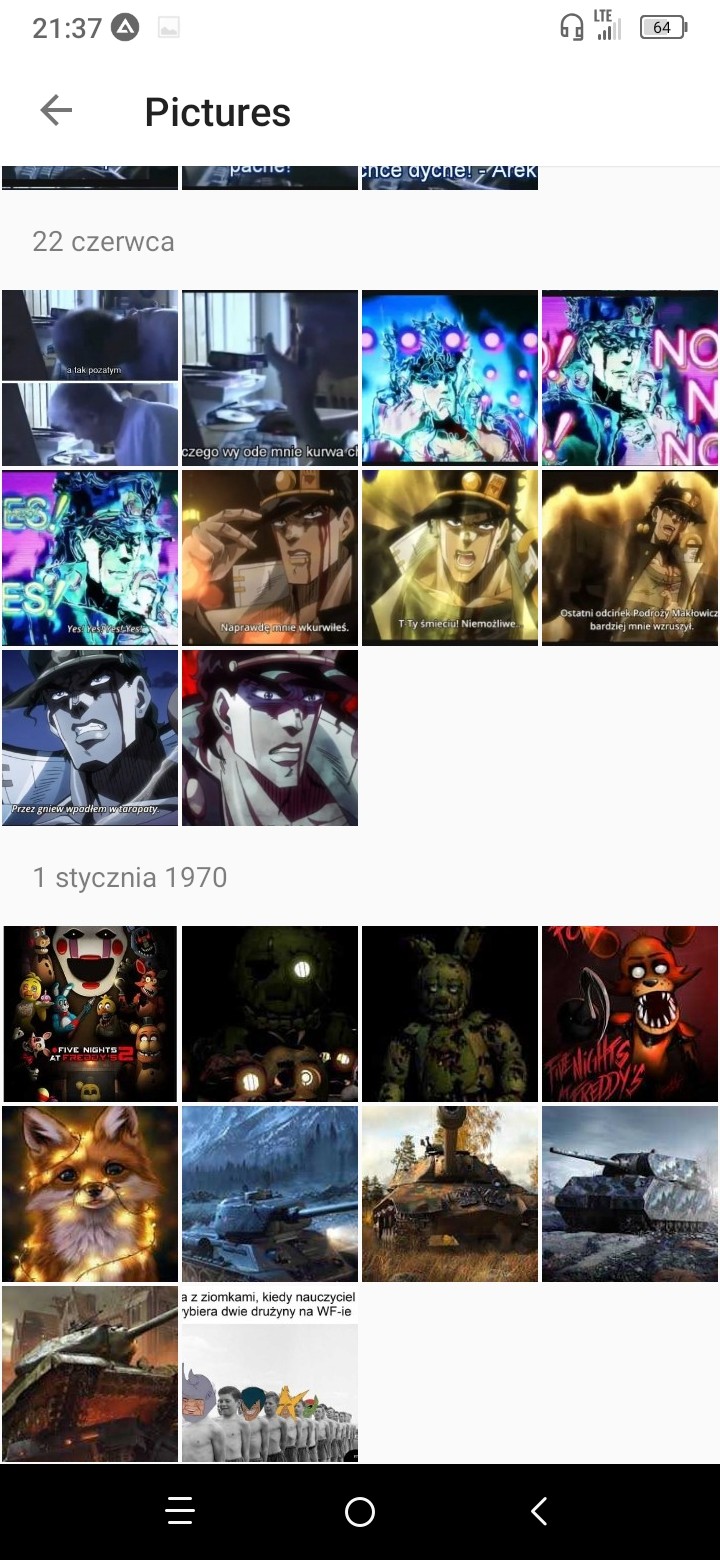Open the camouflaged tank in autumn field picture
Image resolution: width=720 pixels, height=1560 pixels.
pos(450,1194)
